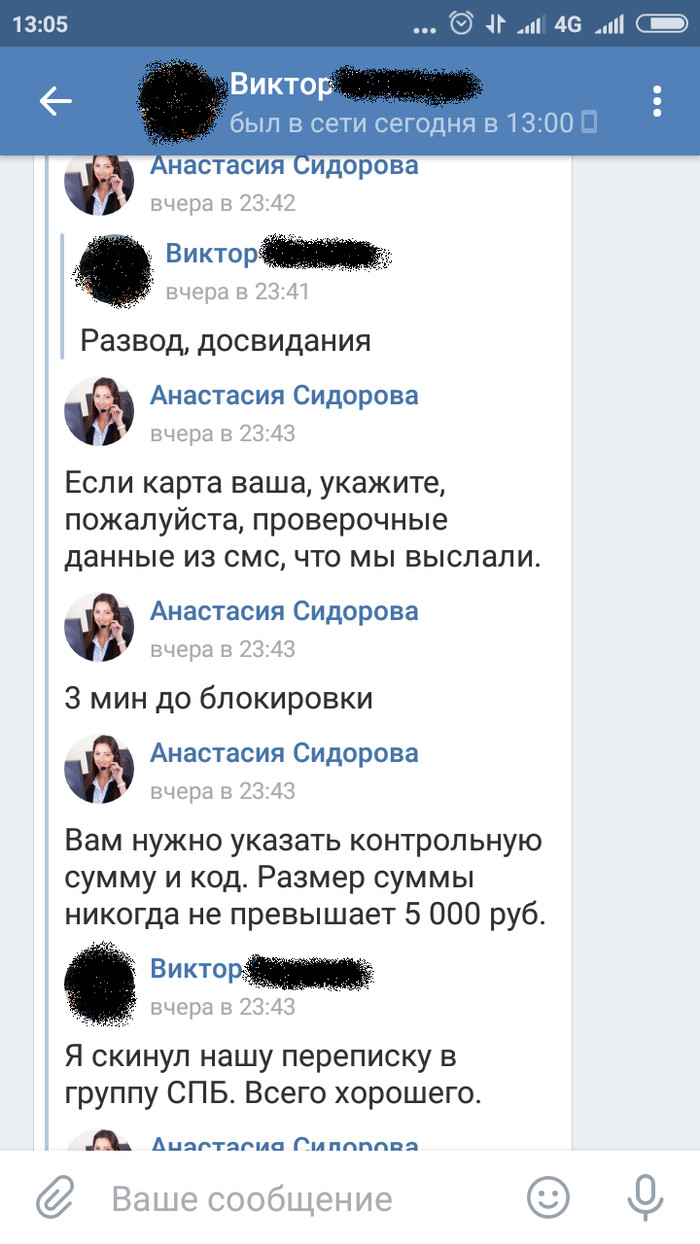Open Анастасия Сидорова's name above "3 мин до блокировки"
The image size is (700, 1244).
(284, 611)
